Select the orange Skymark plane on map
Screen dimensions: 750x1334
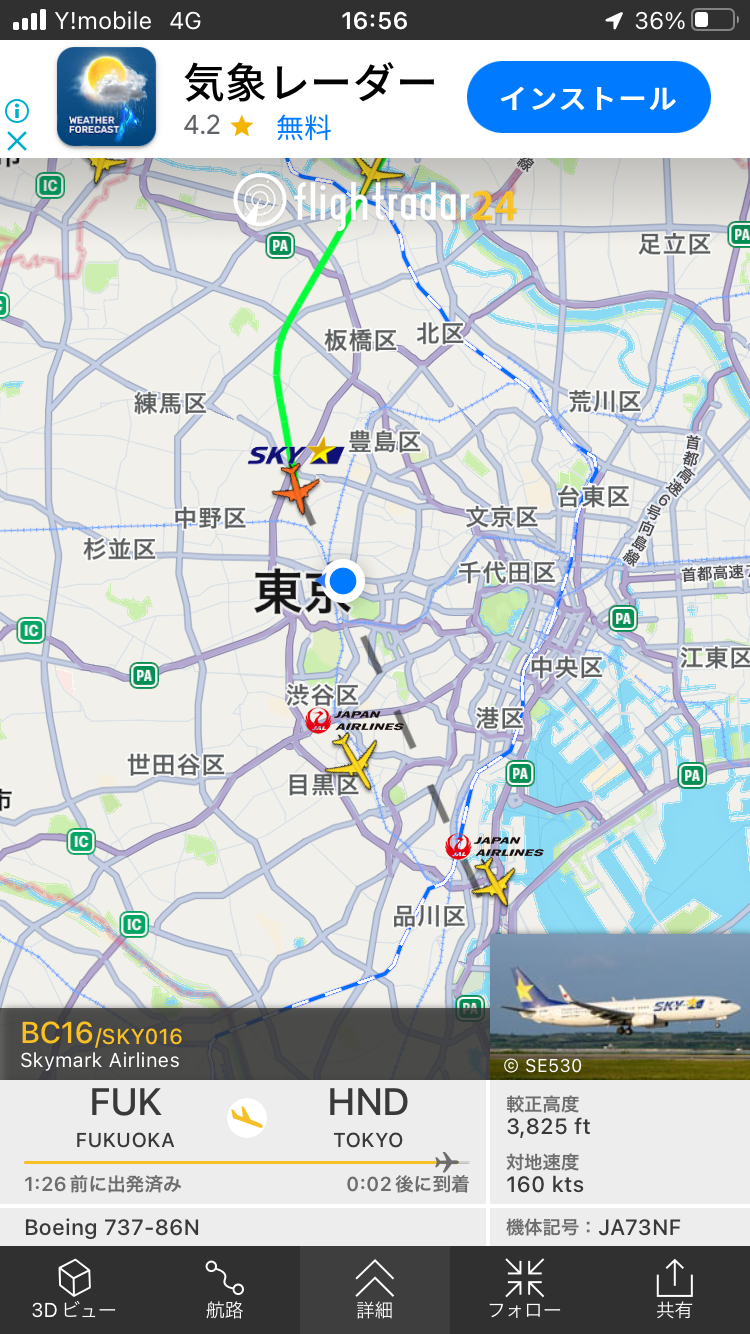296,490
